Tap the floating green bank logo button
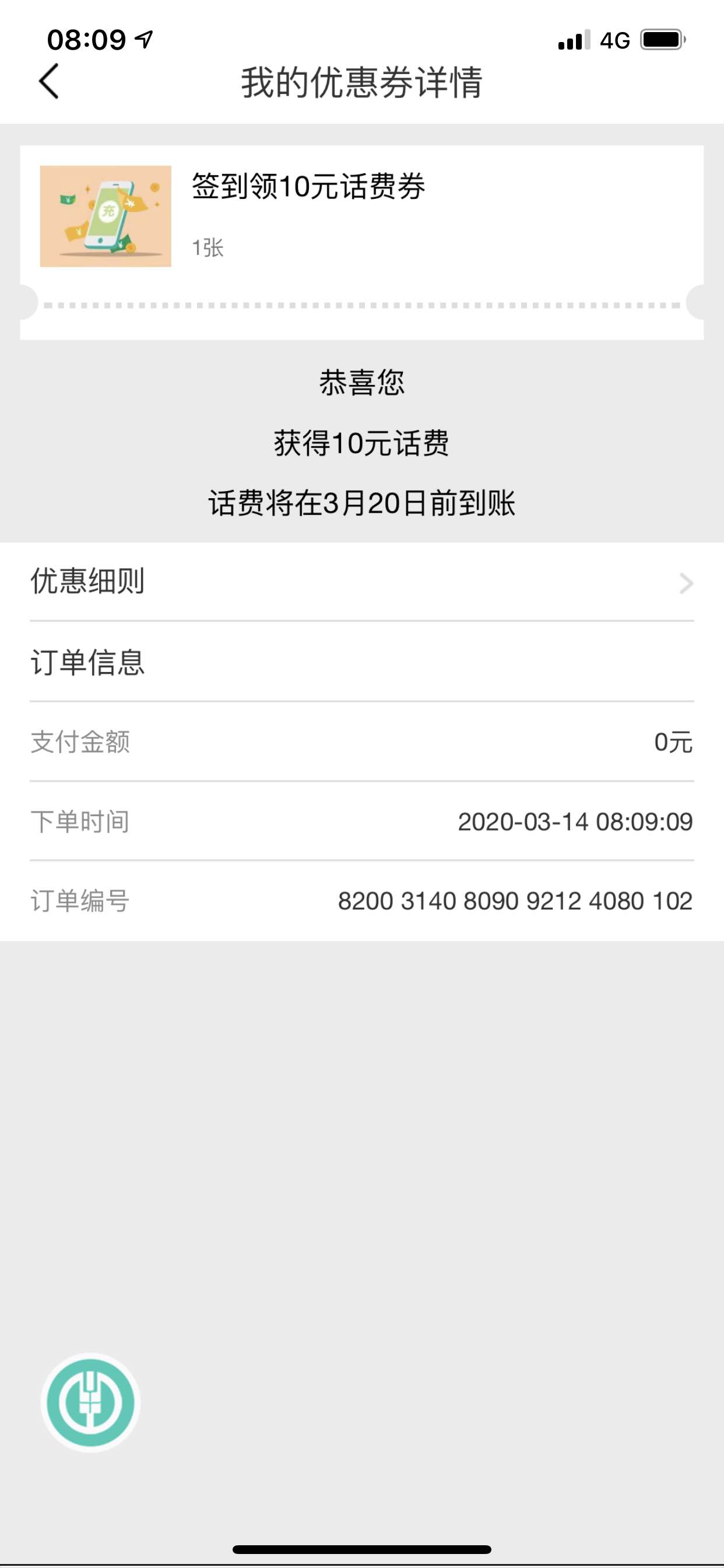Image resolution: width=724 pixels, height=1568 pixels. (x=91, y=1402)
